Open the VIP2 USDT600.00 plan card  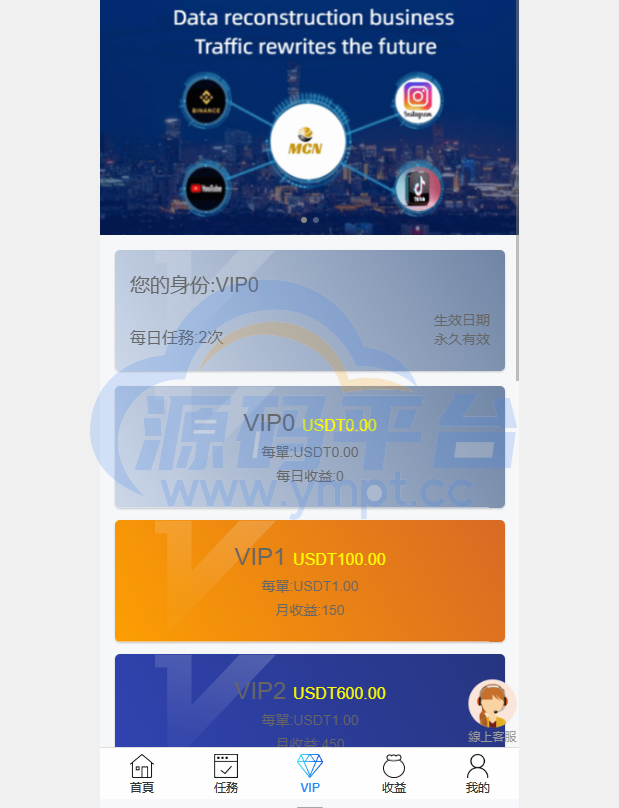click(300, 698)
